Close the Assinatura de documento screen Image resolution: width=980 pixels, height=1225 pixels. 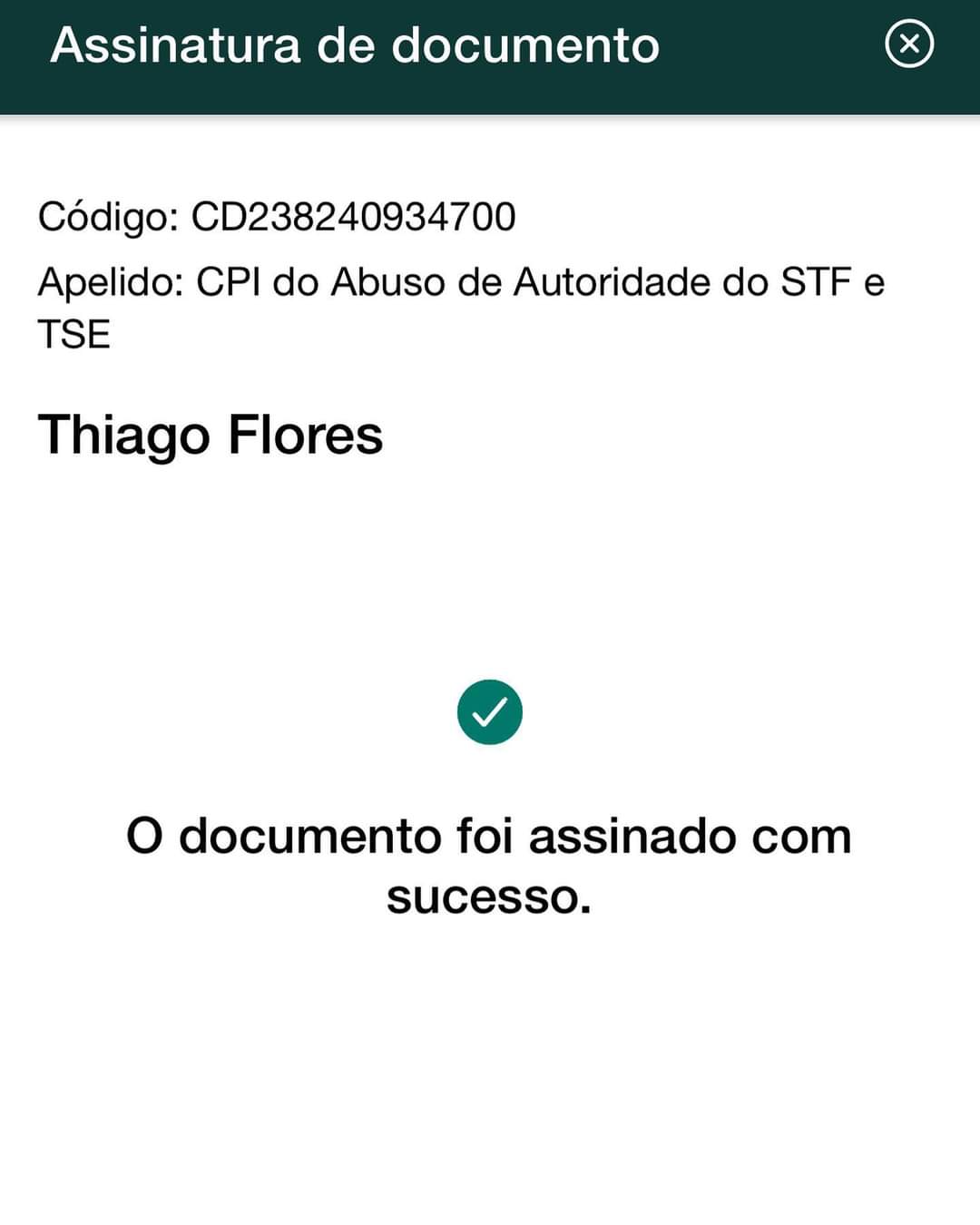coord(909,44)
